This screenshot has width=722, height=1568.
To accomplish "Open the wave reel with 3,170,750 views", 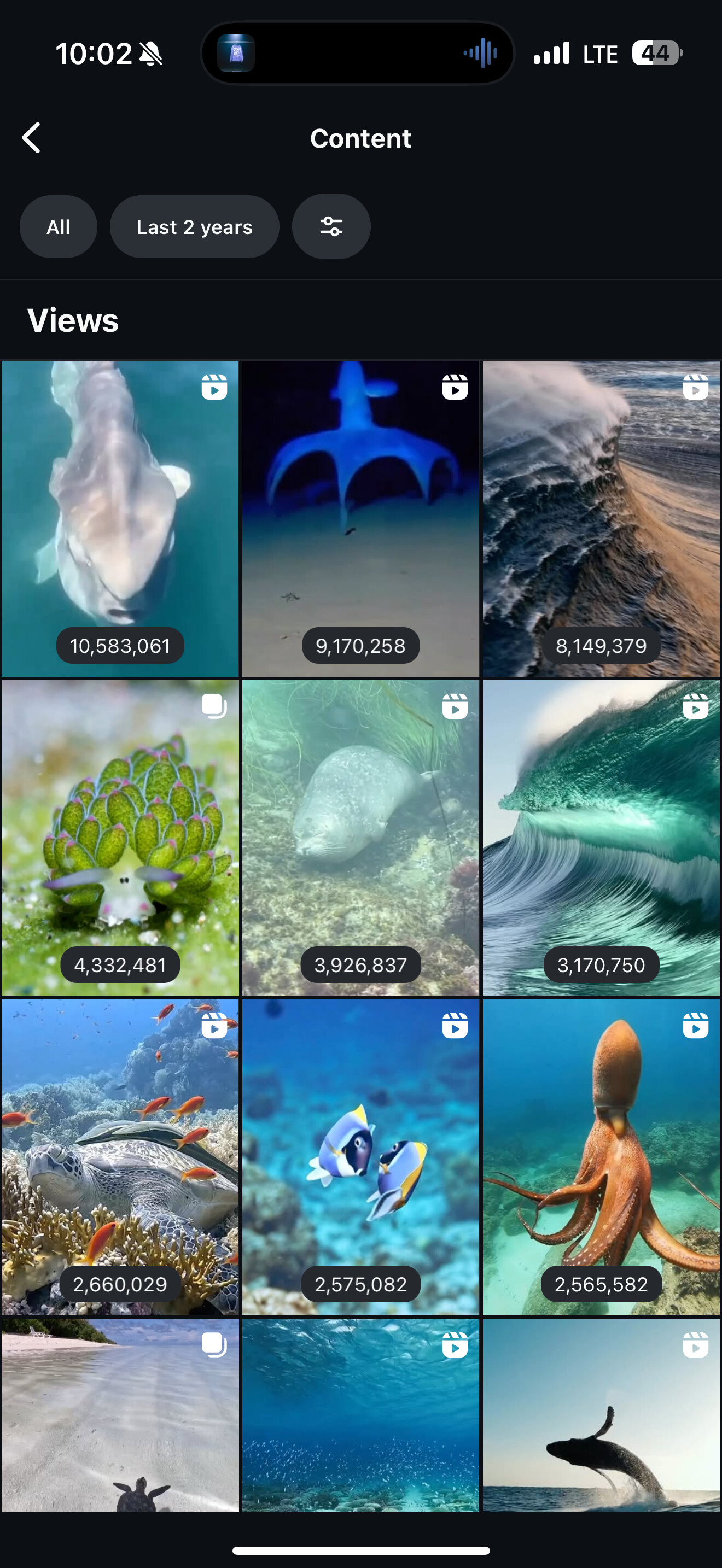I will tap(602, 838).
